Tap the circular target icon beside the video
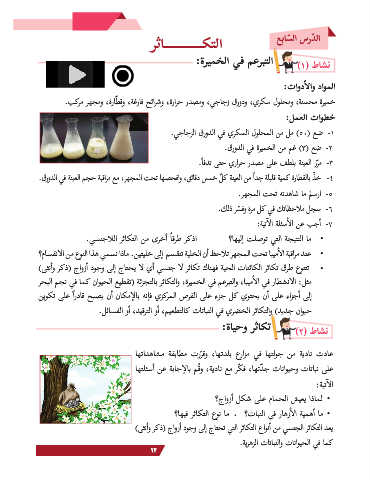This screenshot has height=480, width=371. 123,76
